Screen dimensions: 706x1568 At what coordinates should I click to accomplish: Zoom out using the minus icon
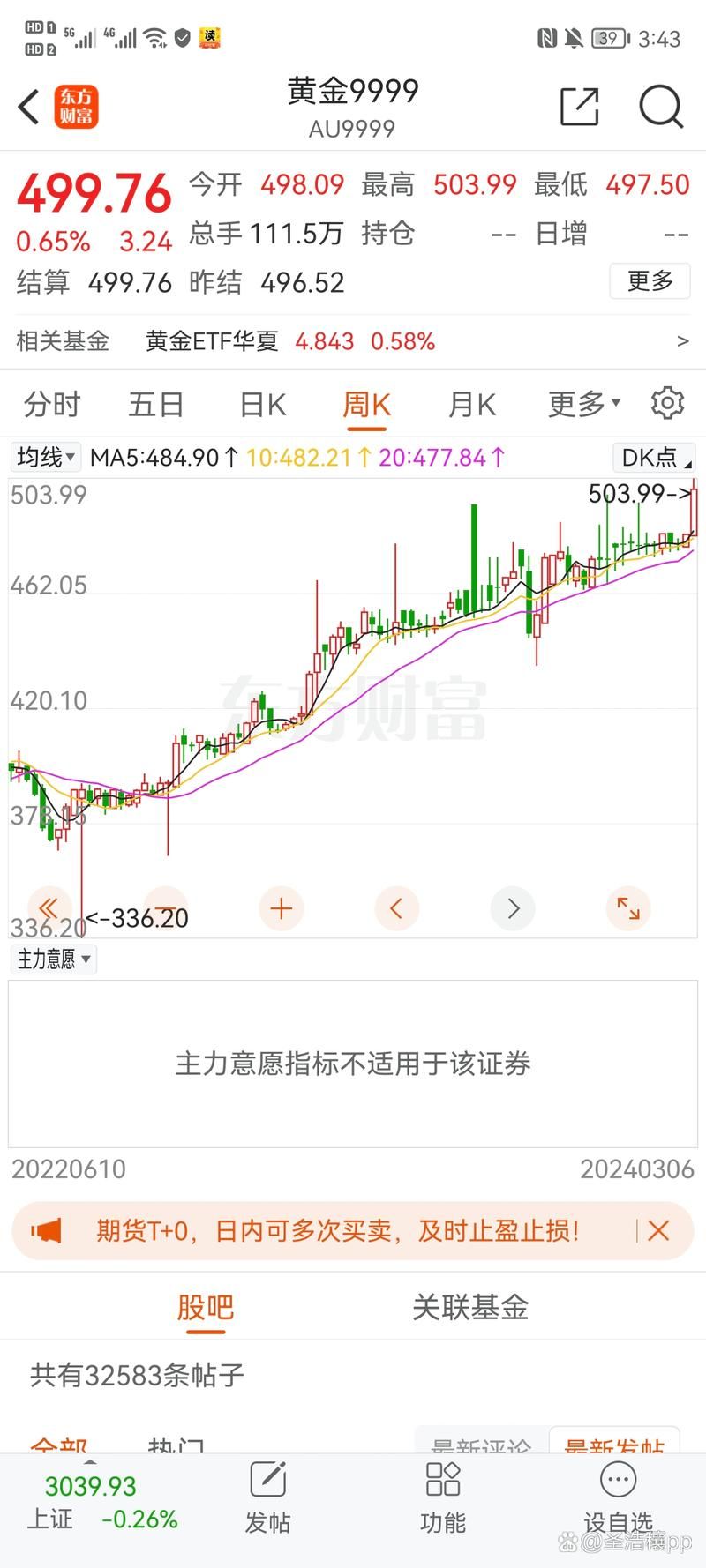click(x=165, y=907)
